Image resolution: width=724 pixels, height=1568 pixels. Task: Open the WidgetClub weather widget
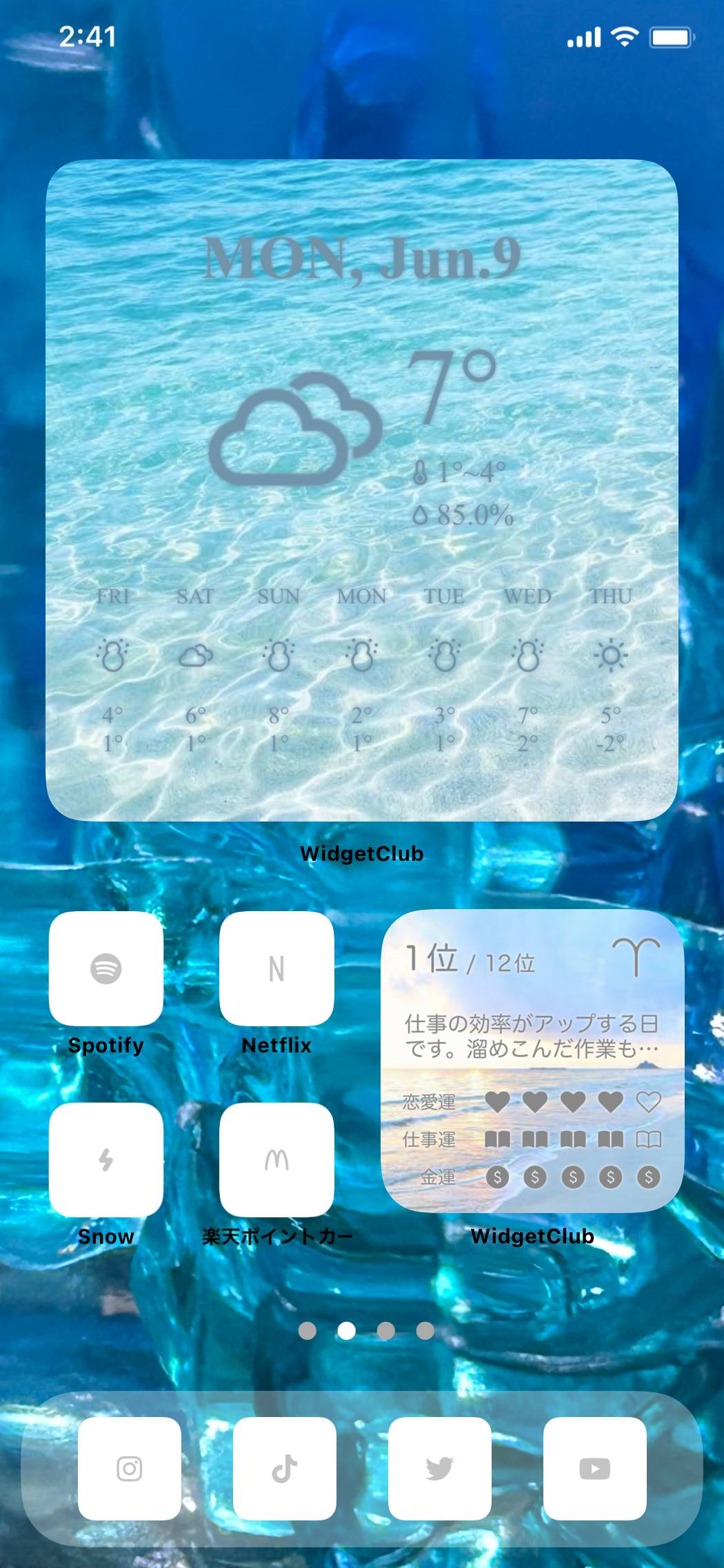[x=361, y=489]
